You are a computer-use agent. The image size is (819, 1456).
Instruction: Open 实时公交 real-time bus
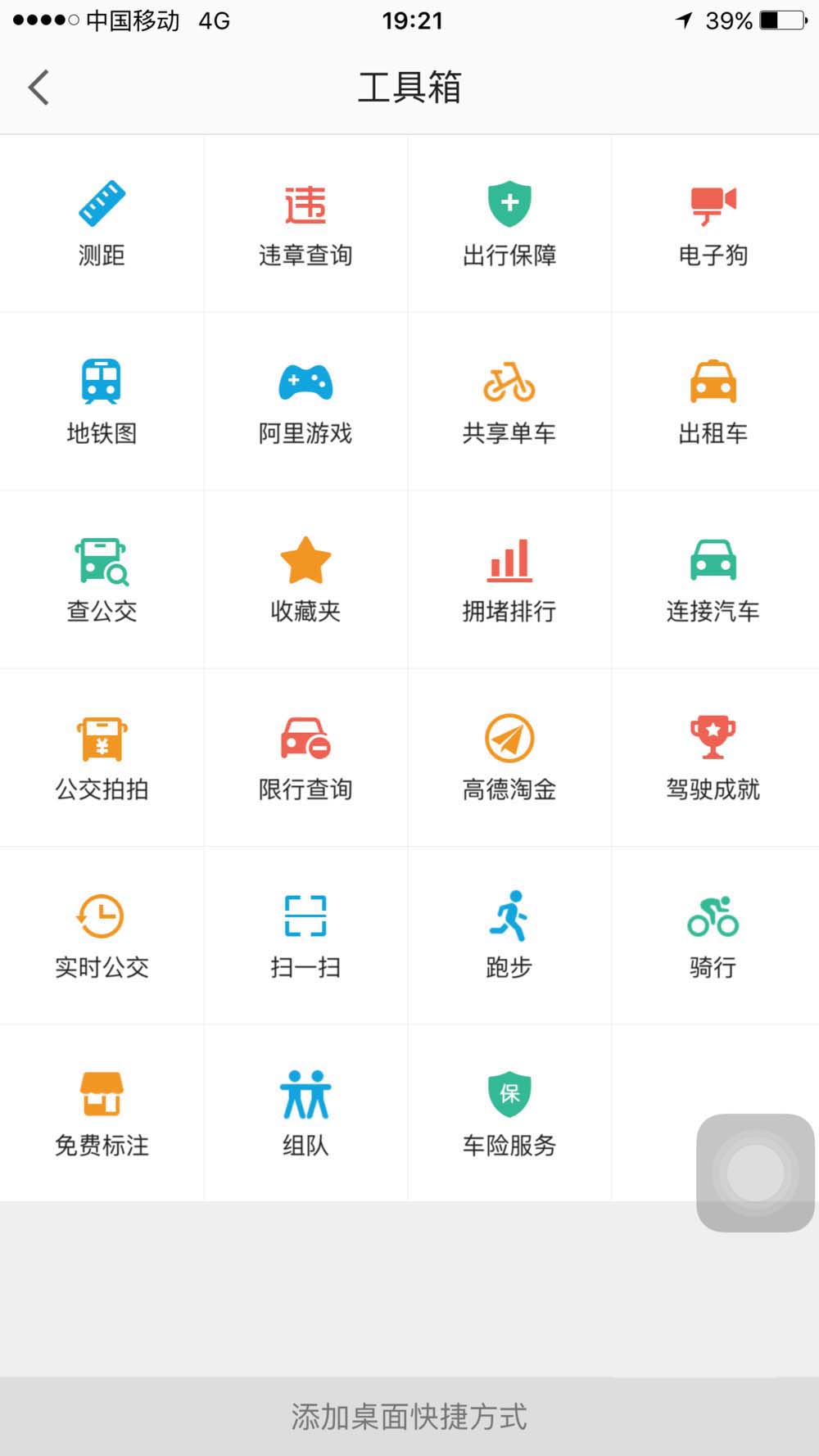[x=102, y=935]
